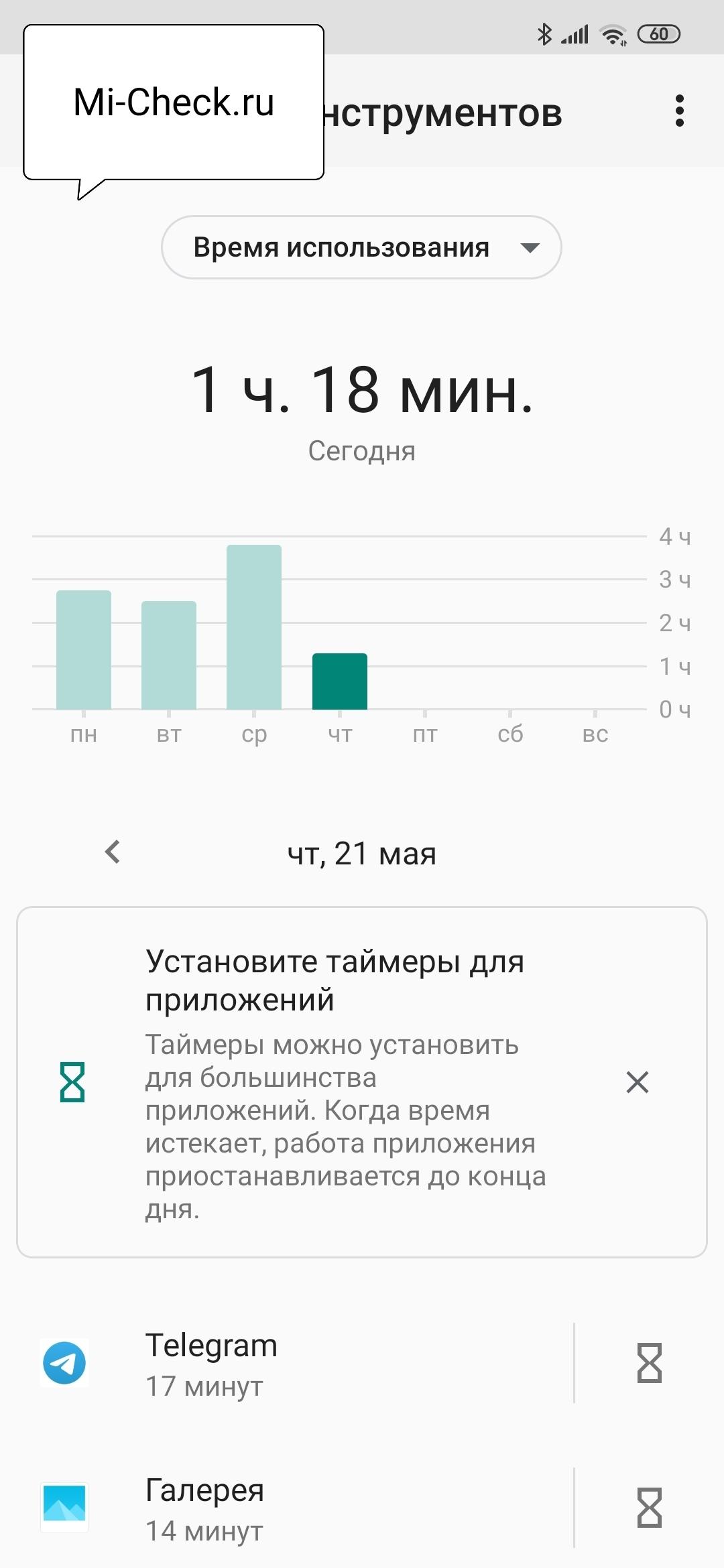This screenshot has height=1568, width=724.
Task: Select the Tuesday (вт) usage bar
Action: [x=169, y=655]
